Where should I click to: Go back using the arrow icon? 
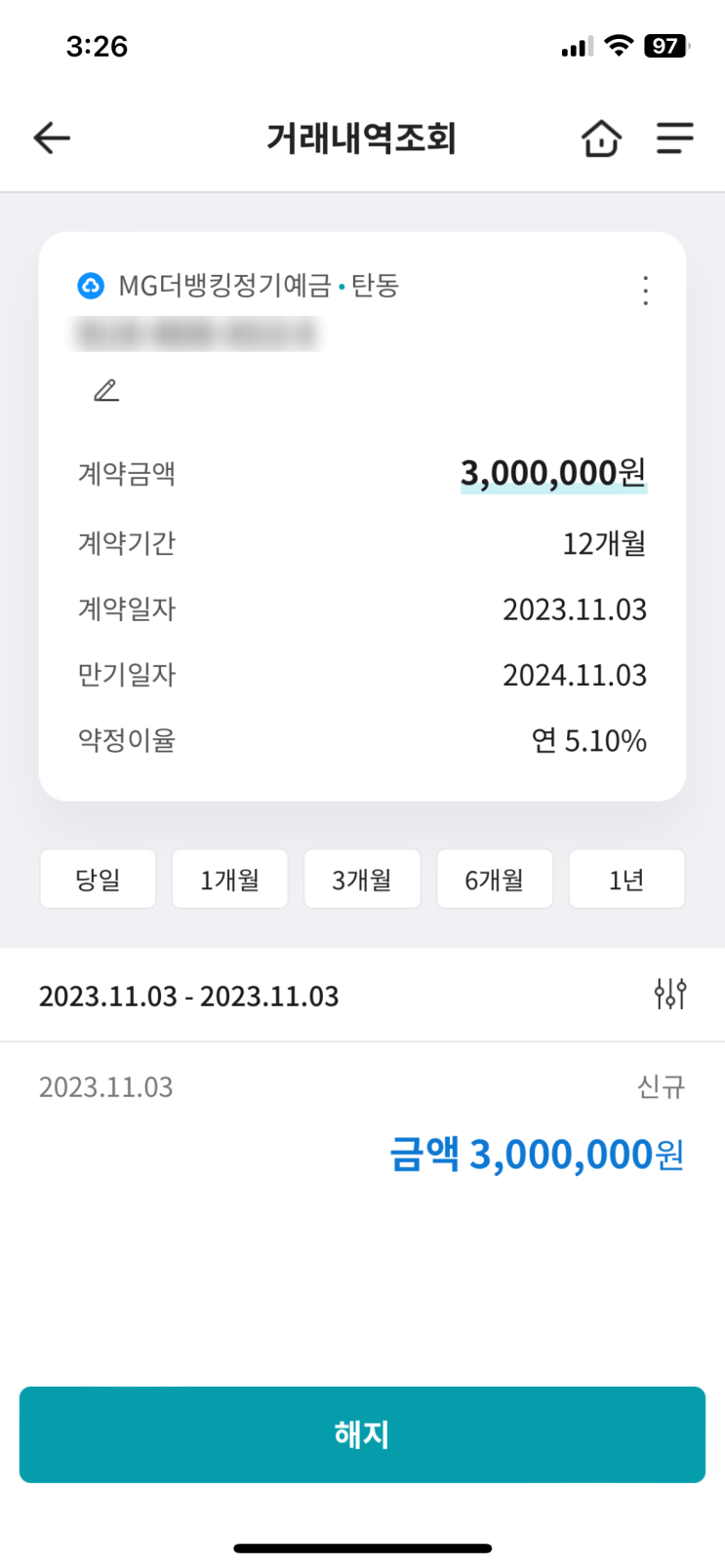52,138
